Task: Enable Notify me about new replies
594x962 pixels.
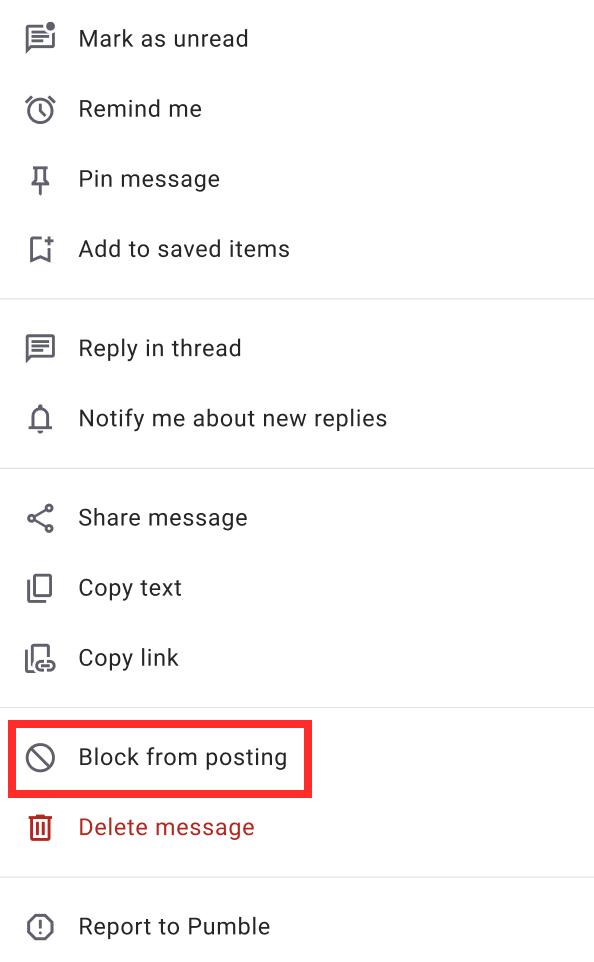Action: [x=297, y=418]
